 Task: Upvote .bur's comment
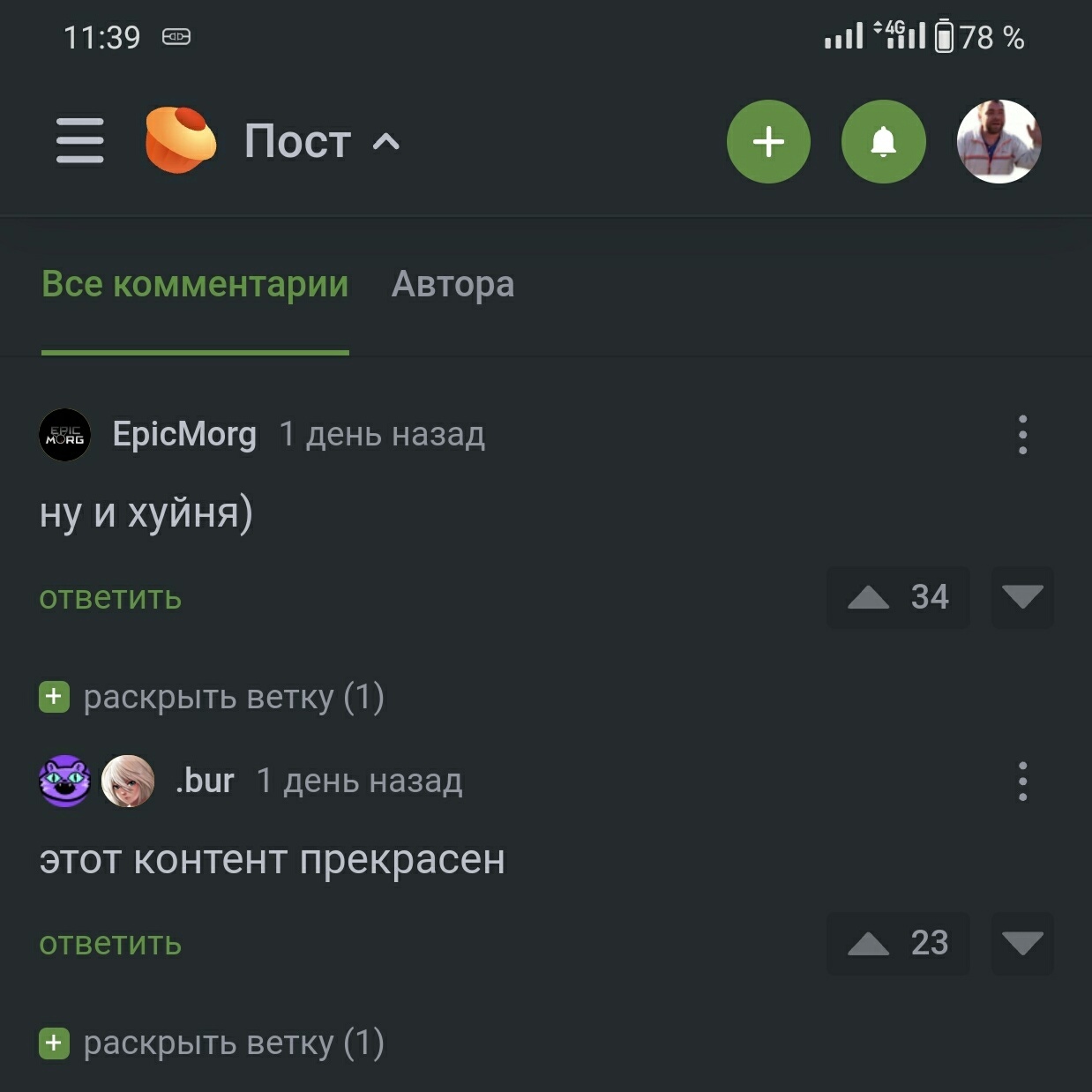(x=869, y=944)
